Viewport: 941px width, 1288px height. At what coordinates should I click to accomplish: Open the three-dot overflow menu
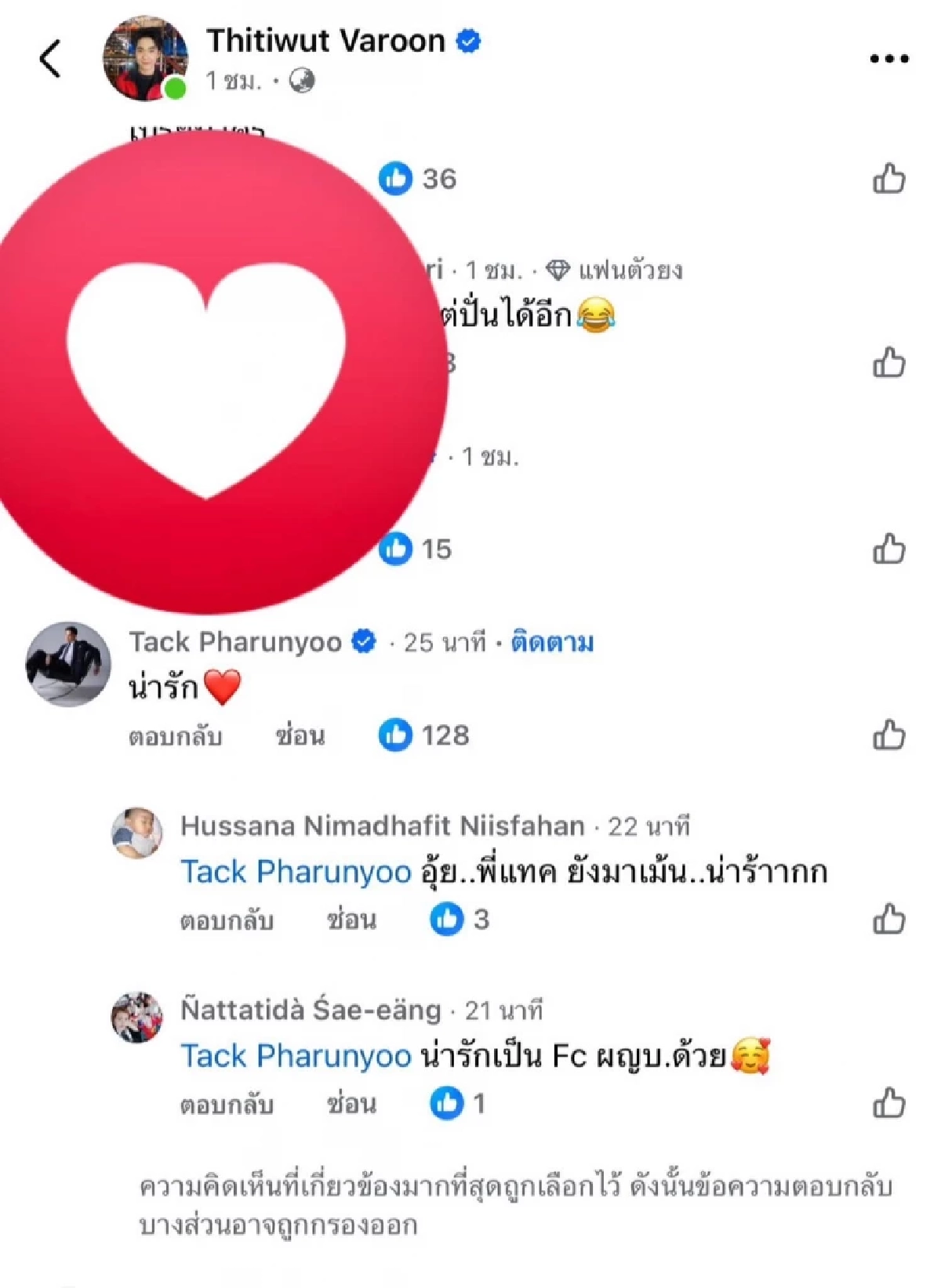[x=888, y=59]
